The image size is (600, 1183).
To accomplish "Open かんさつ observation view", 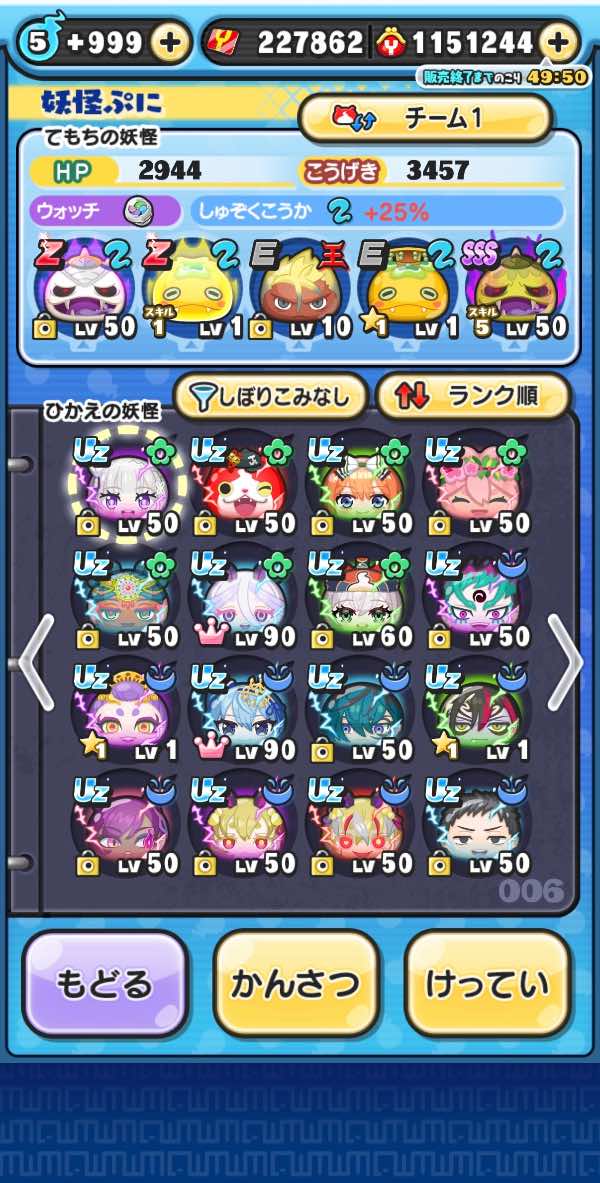I will coord(296,985).
